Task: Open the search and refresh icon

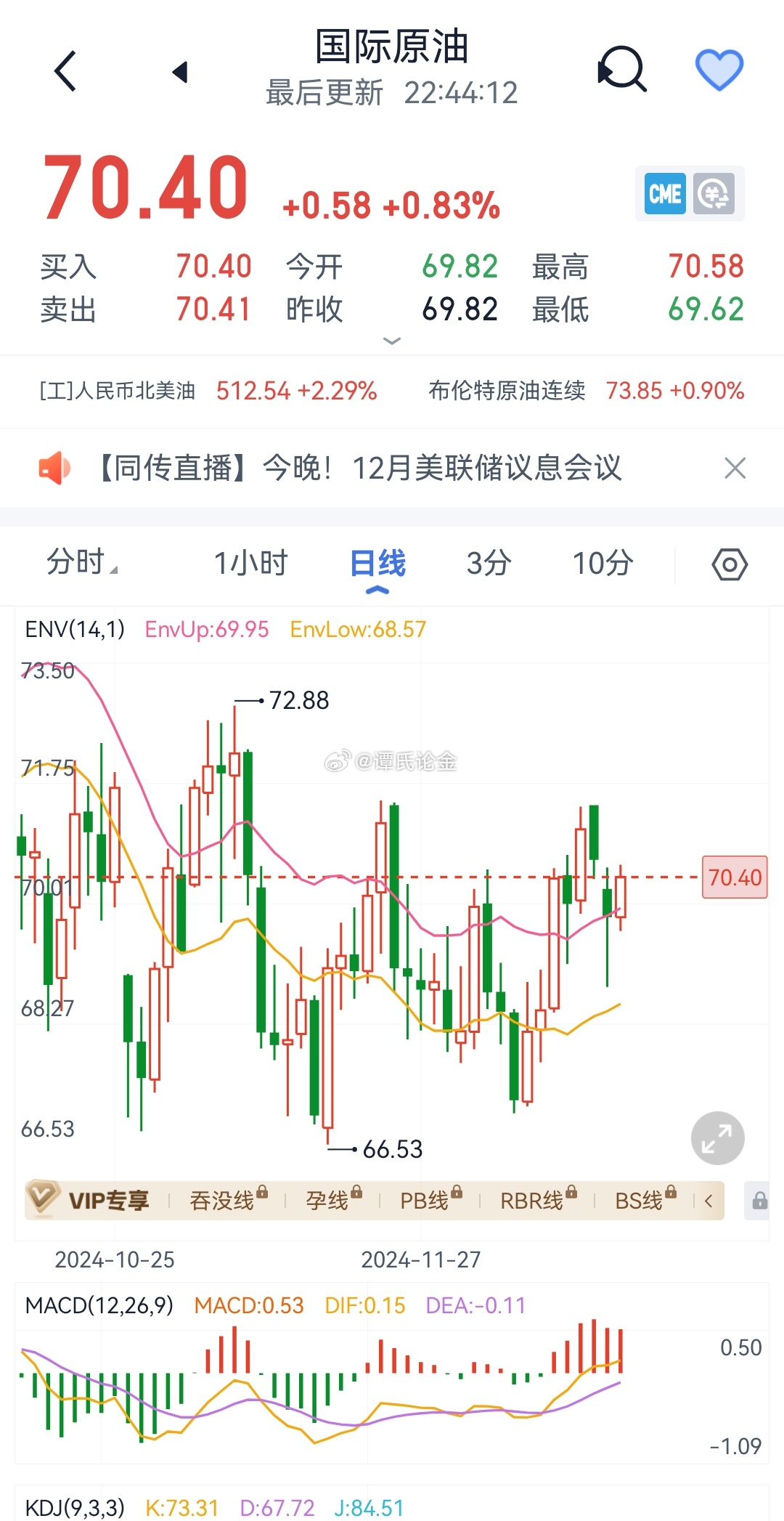Action: tap(621, 70)
